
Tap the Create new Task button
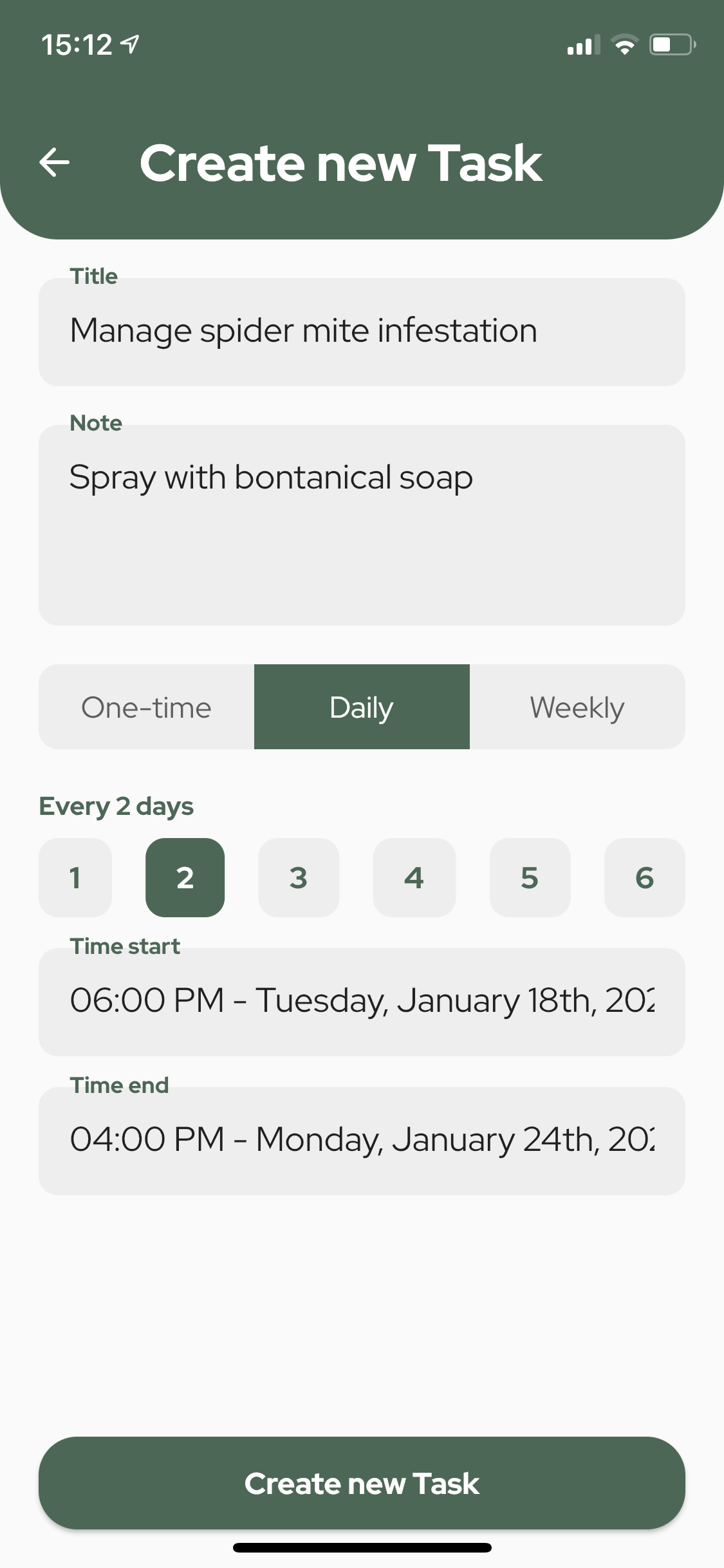[x=362, y=1483]
